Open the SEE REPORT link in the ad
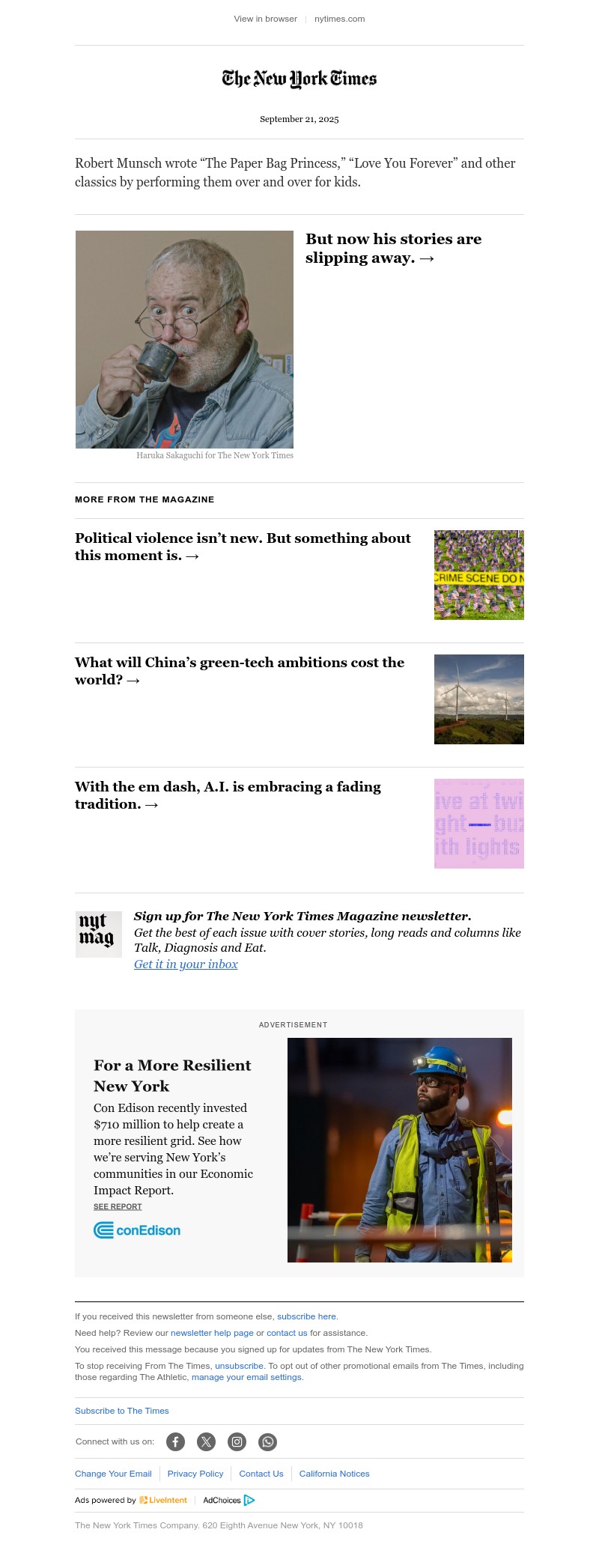This screenshot has height=1568, width=599. [117, 1206]
